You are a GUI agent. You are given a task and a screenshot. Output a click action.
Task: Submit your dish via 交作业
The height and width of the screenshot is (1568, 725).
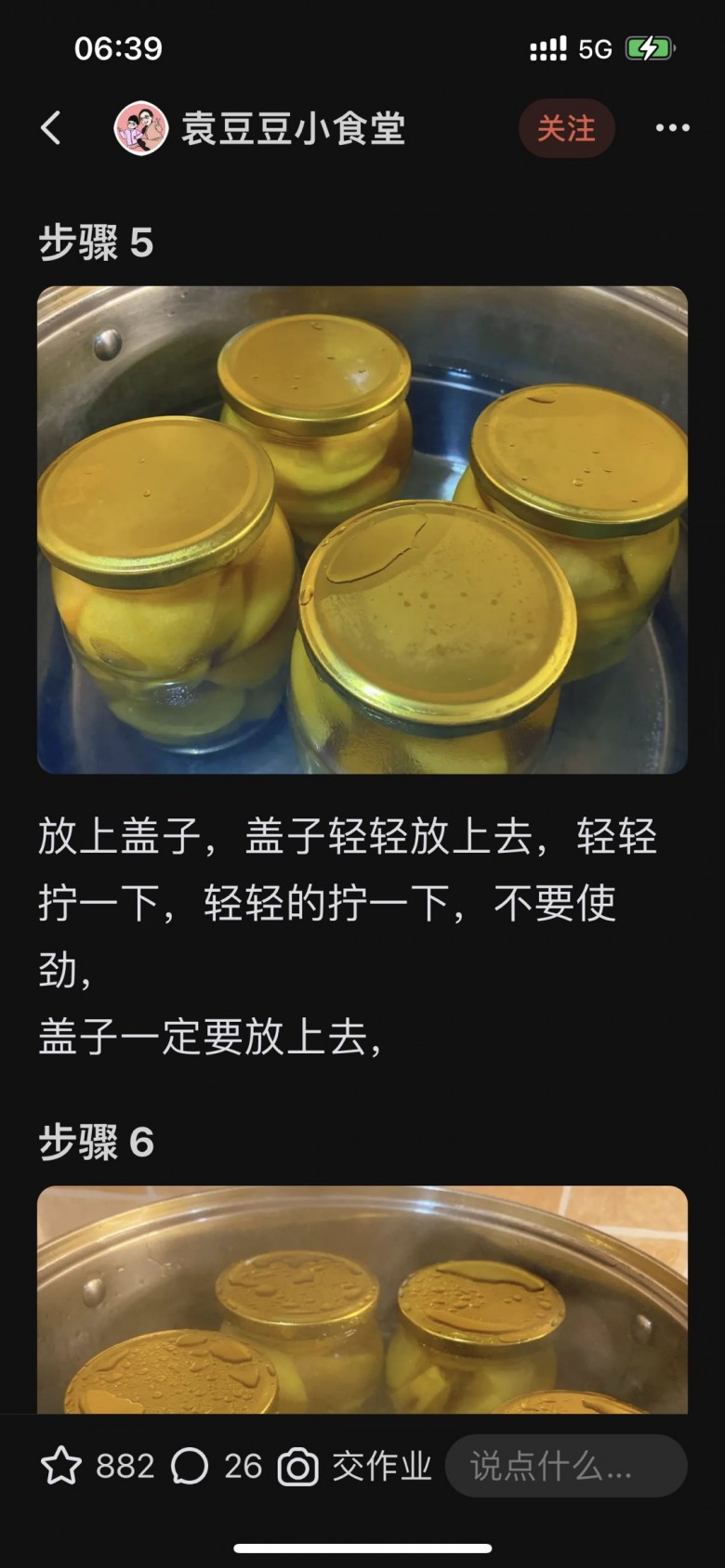[x=357, y=1467]
